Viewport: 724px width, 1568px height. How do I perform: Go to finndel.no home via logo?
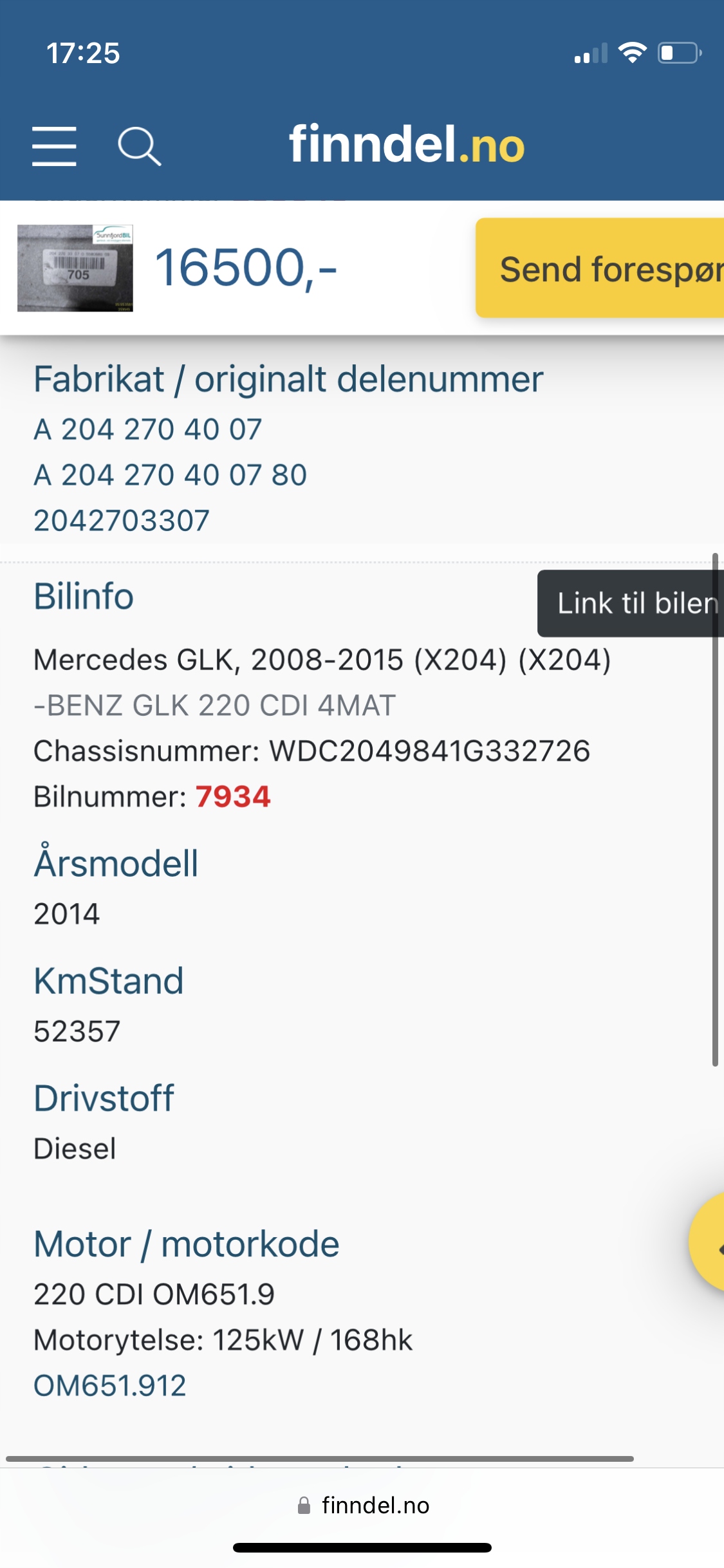point(407,145)
